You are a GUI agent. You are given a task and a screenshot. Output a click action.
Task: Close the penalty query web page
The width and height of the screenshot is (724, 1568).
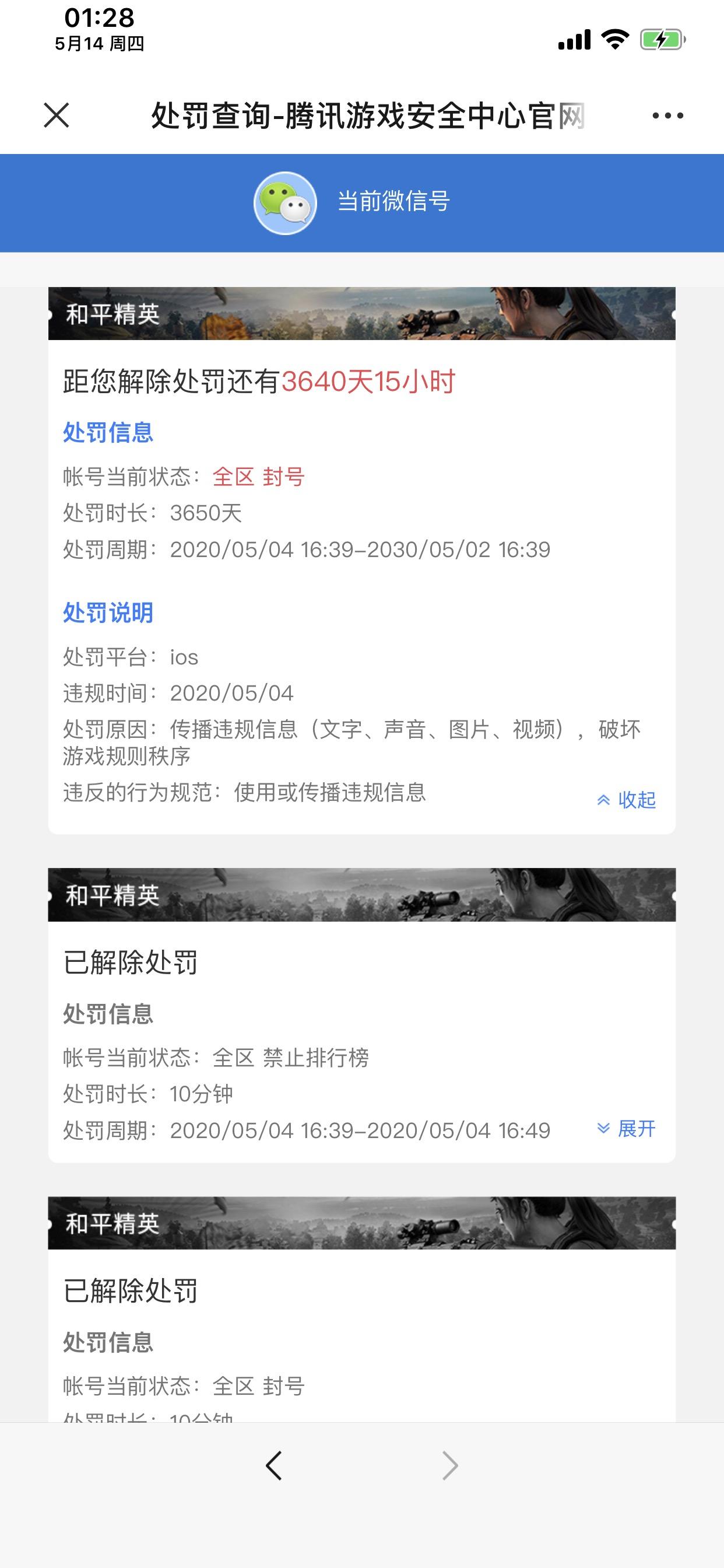point(57,115)
